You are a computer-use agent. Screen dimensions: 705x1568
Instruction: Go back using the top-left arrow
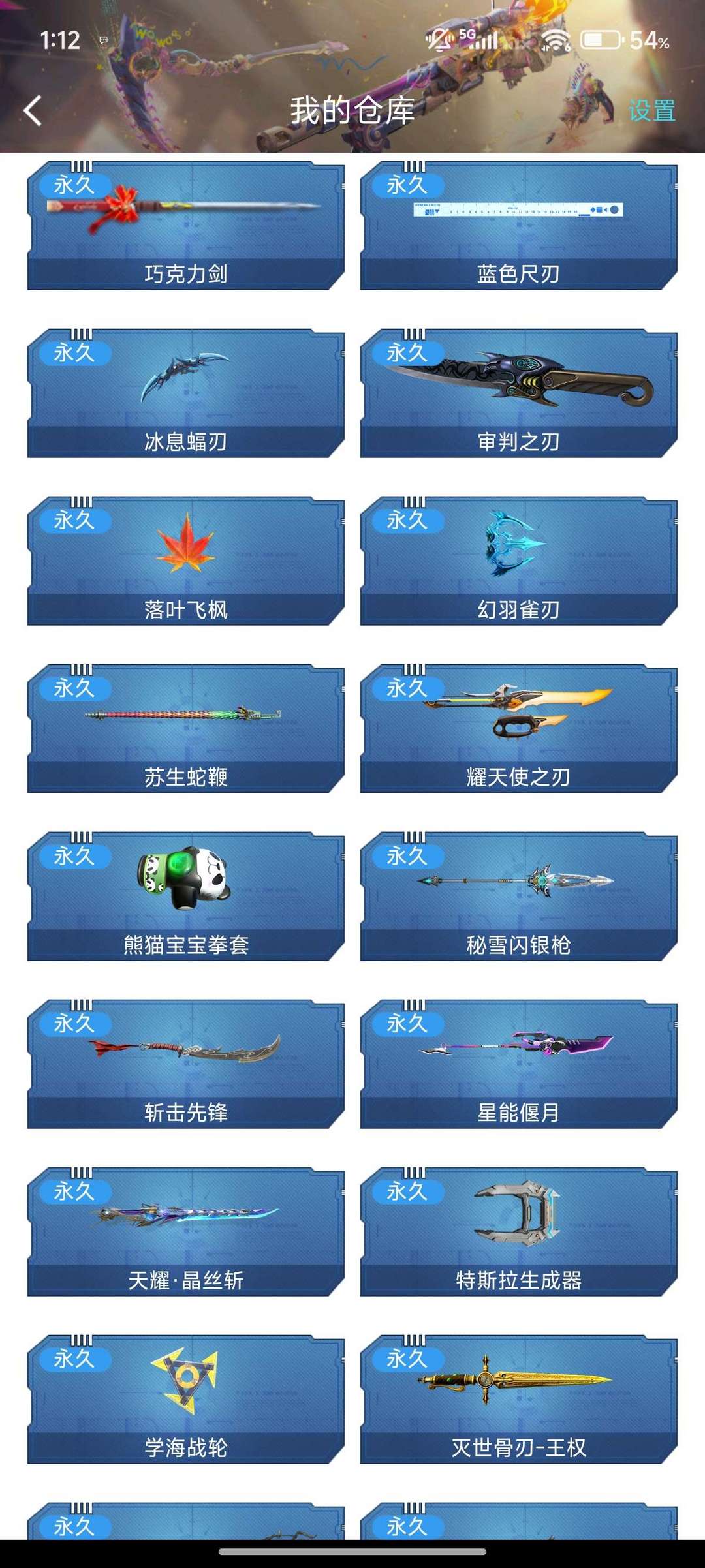point(33,110)
